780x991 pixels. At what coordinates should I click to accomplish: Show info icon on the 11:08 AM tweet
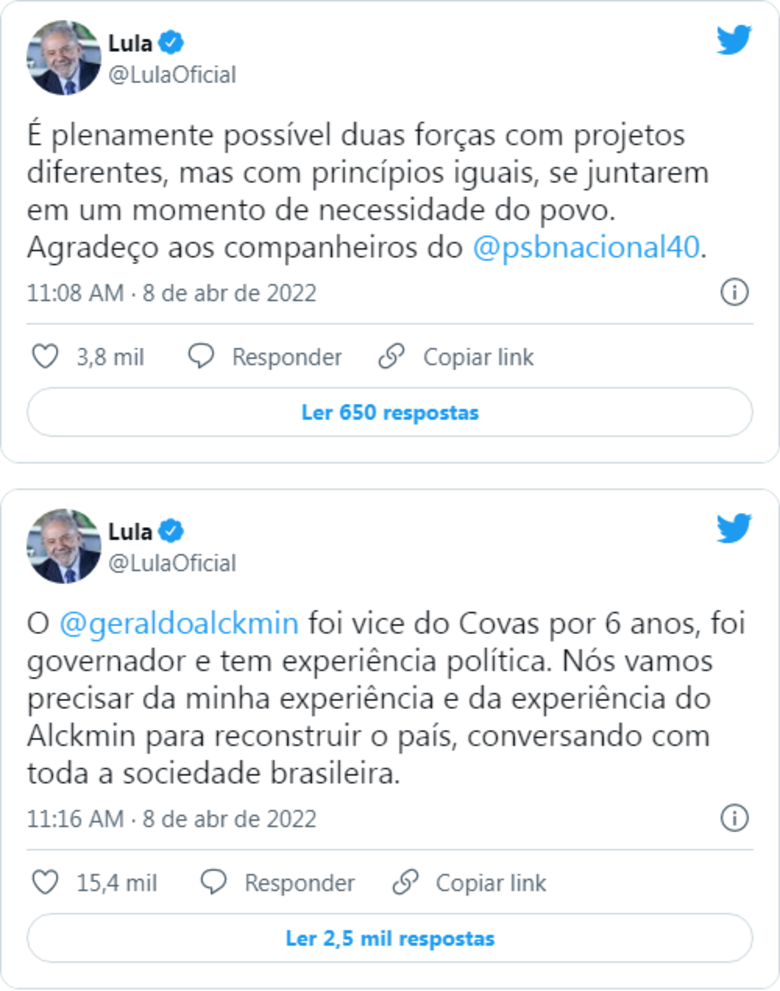pos(734,292)
